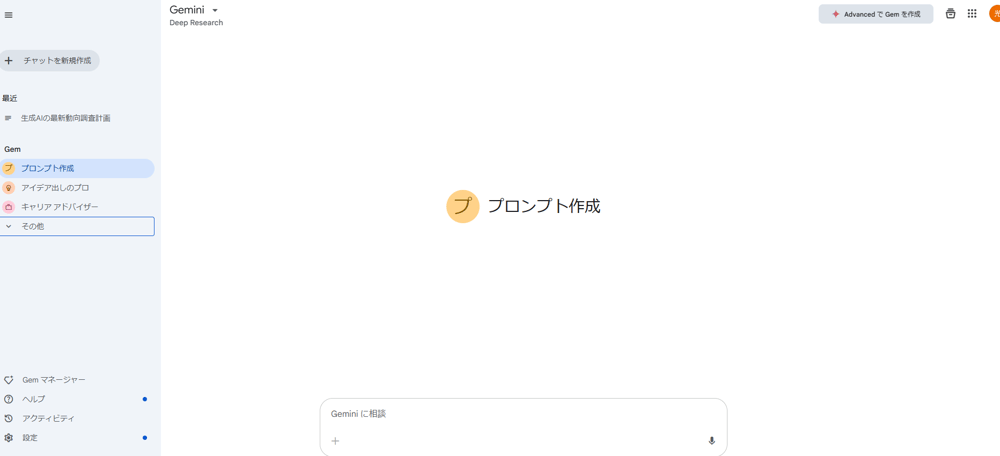This screenshot has width=1000, height=456.
Task: Open the Google apps grid
Action: pos(972,14)
